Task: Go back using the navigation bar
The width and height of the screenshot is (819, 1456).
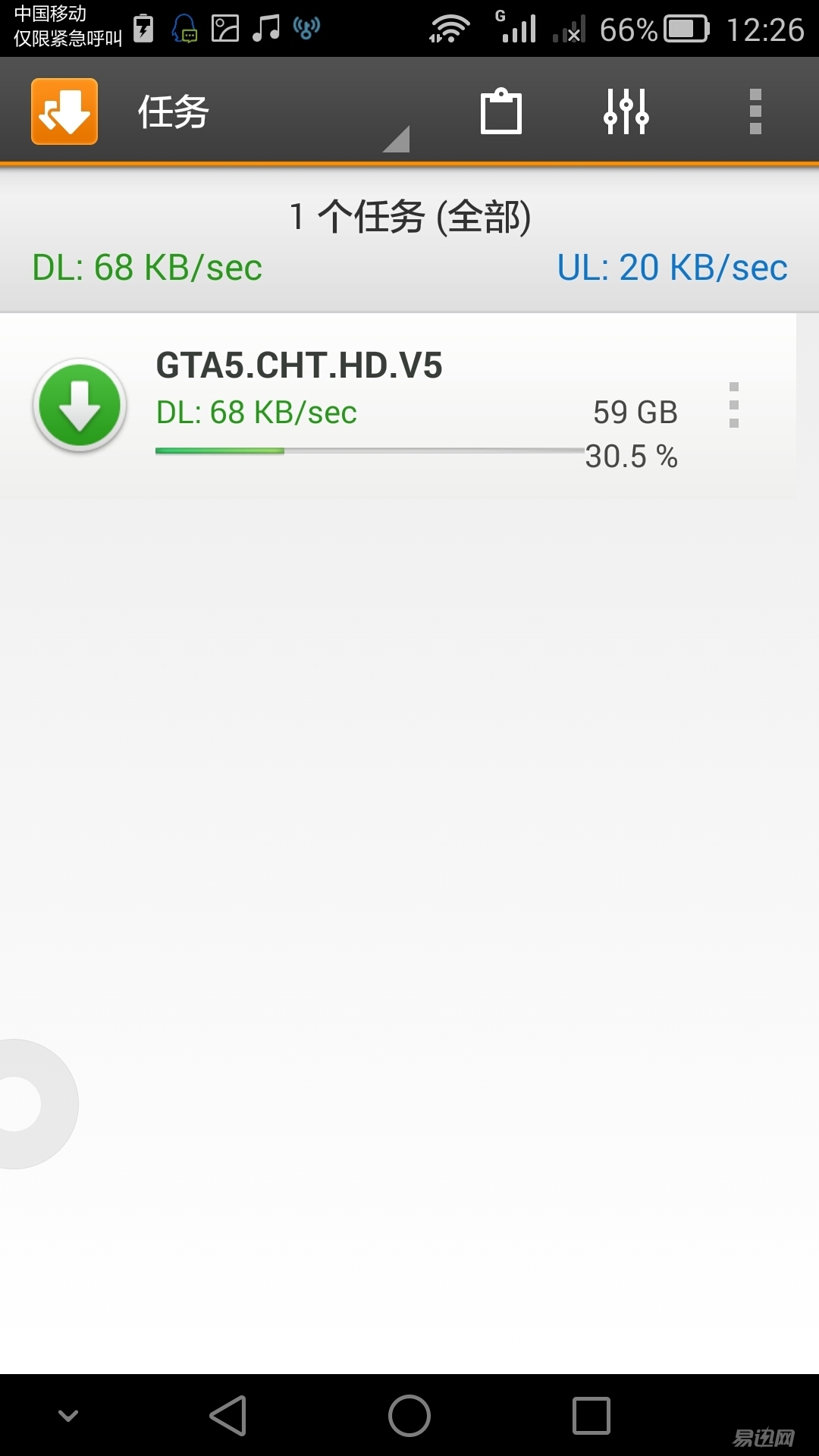Action: pyautogui.click(x=228, y=1416)
